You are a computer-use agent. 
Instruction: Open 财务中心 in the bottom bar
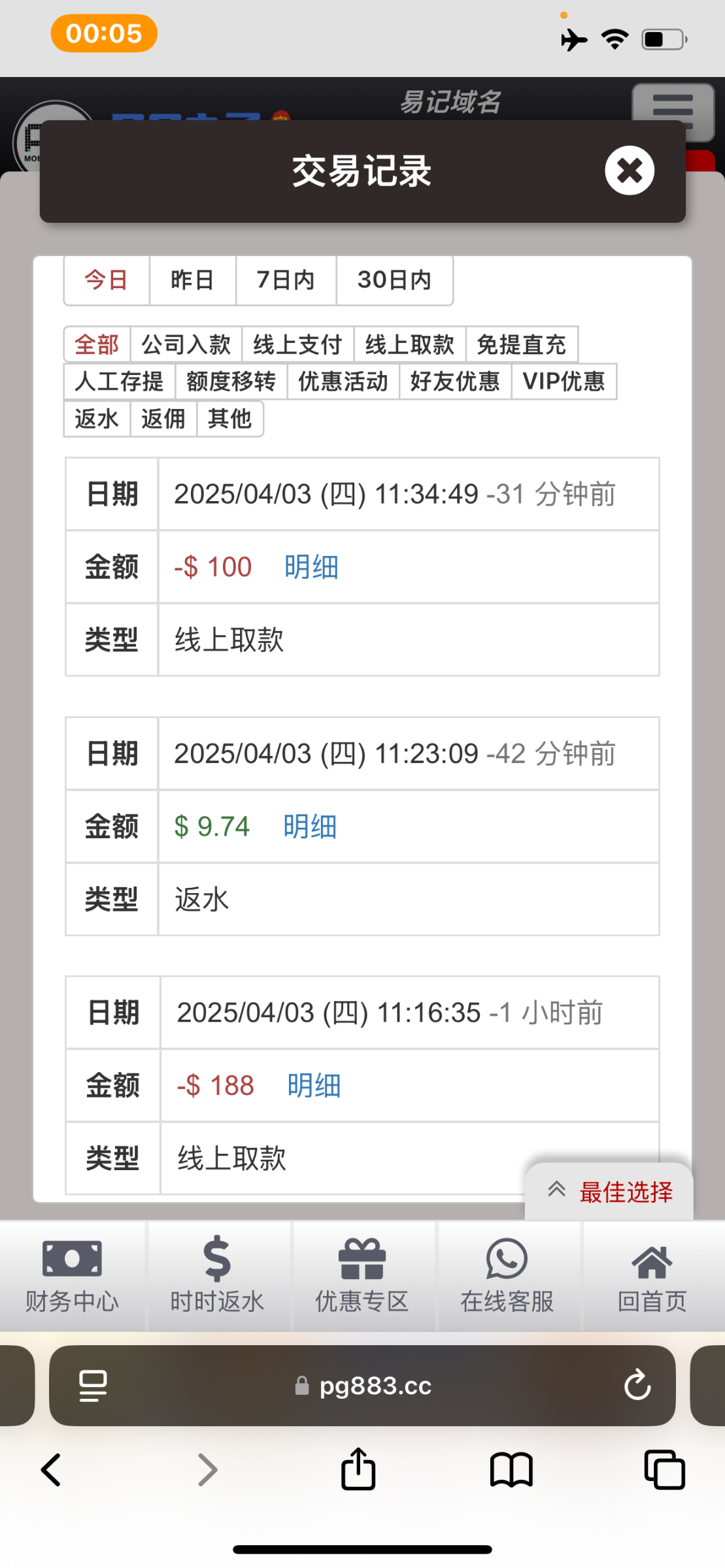[x=72, y=1275]
